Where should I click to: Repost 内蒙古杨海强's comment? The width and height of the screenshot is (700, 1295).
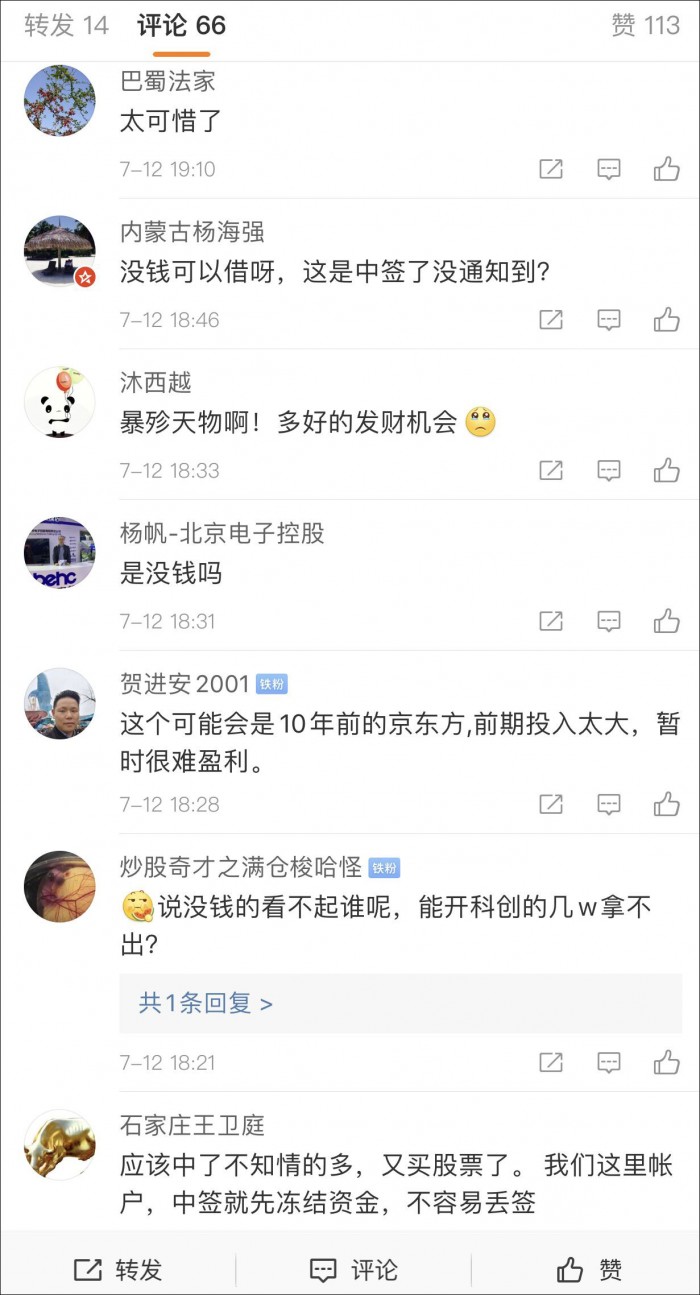coord(551,320)
